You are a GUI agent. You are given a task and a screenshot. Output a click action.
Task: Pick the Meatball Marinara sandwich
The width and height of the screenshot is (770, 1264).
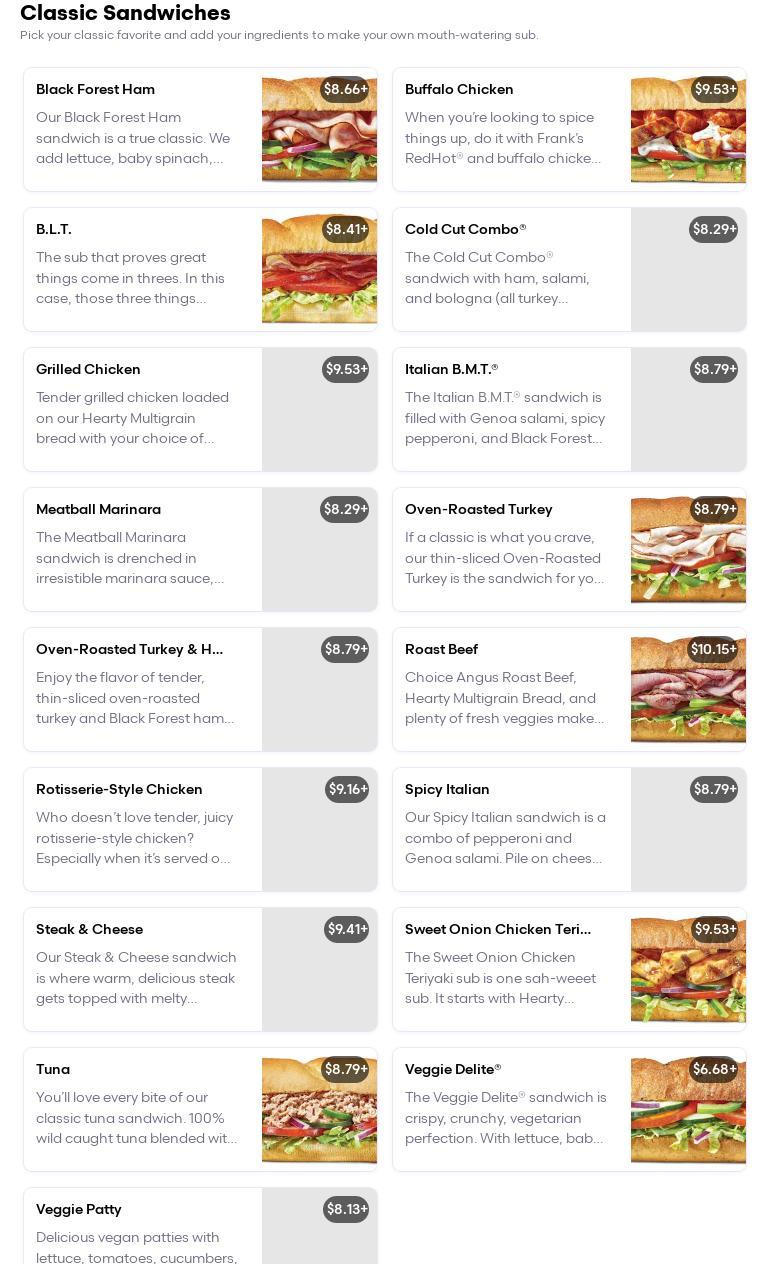click(x=200, y=549)
